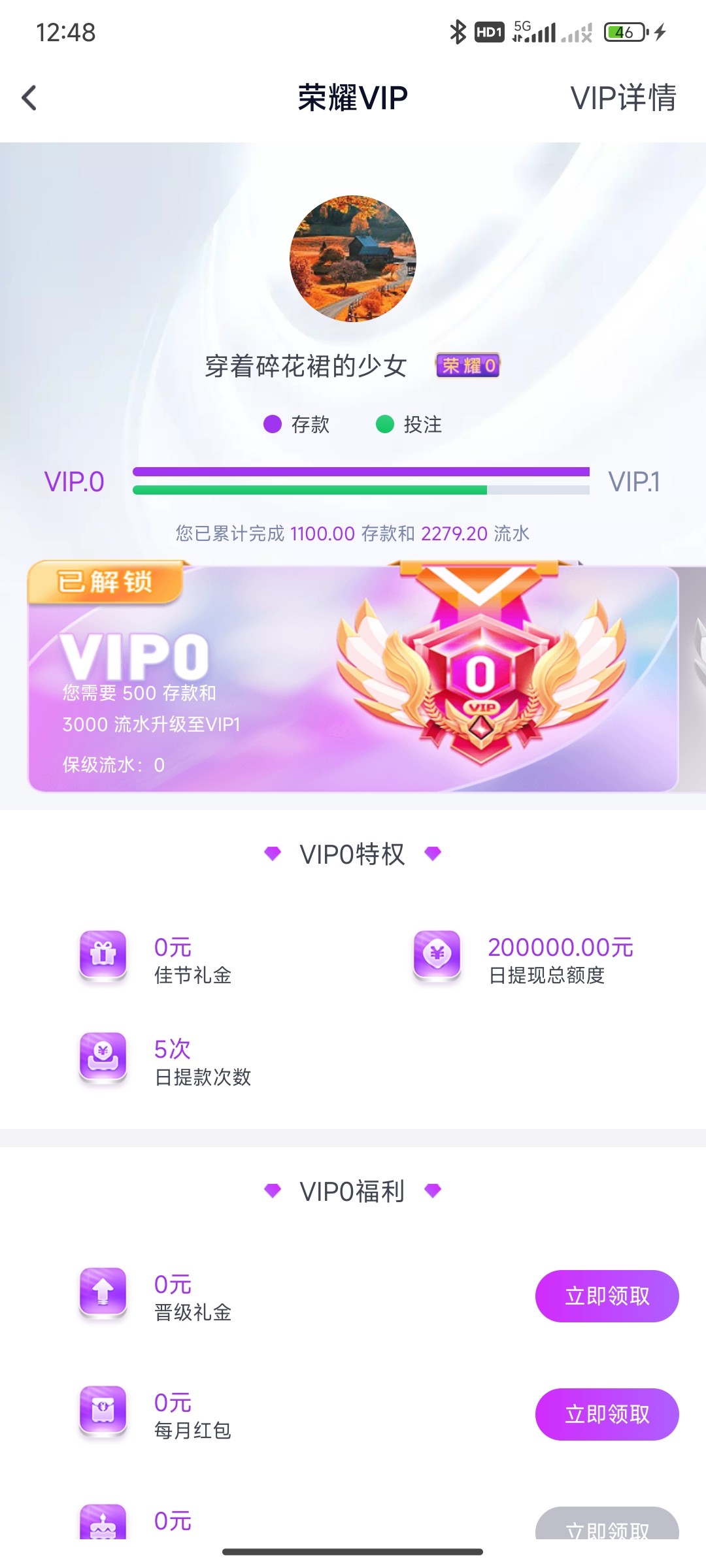Viewport: 706px width, 1568px height.
Task: Claim the 晋级礼金 reward with 立即领取
Action: click(606, 1296)
